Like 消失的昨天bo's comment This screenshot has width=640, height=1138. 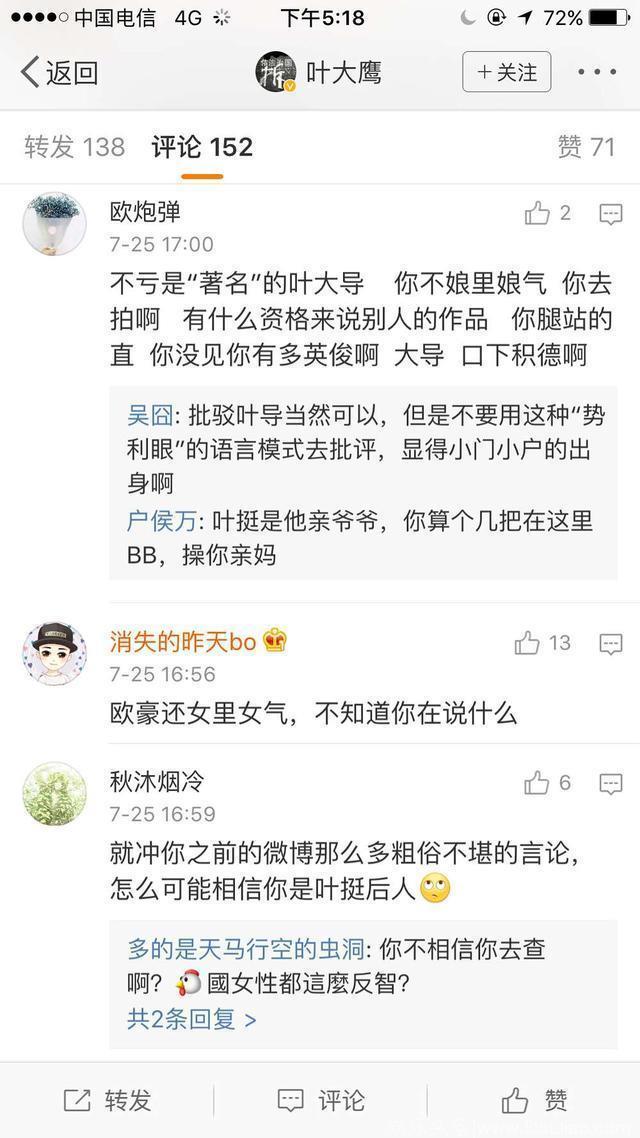point(528,643)
